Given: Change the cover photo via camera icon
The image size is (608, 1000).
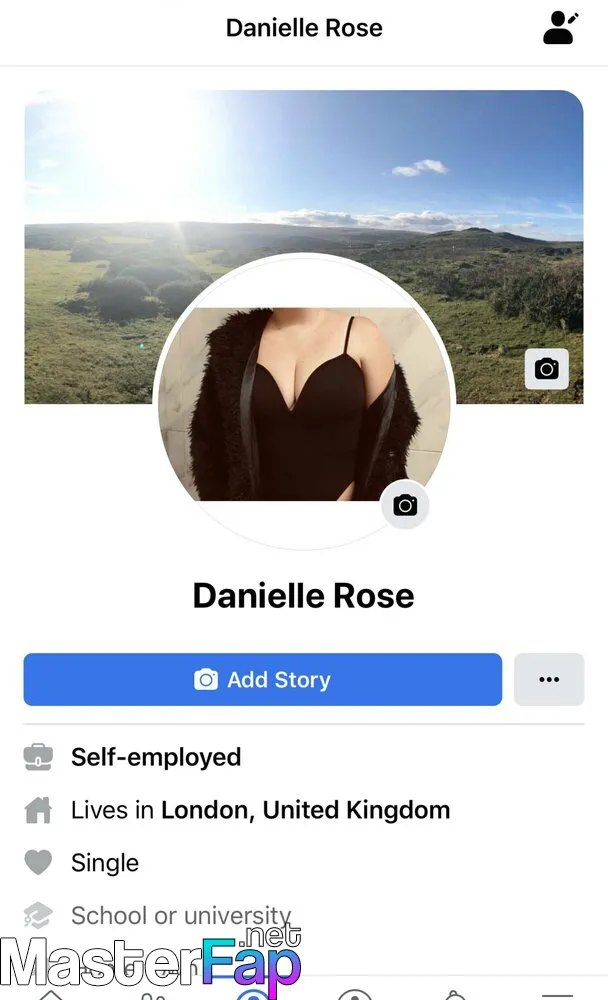Looking at the screenshot, I should pos(547,369).
